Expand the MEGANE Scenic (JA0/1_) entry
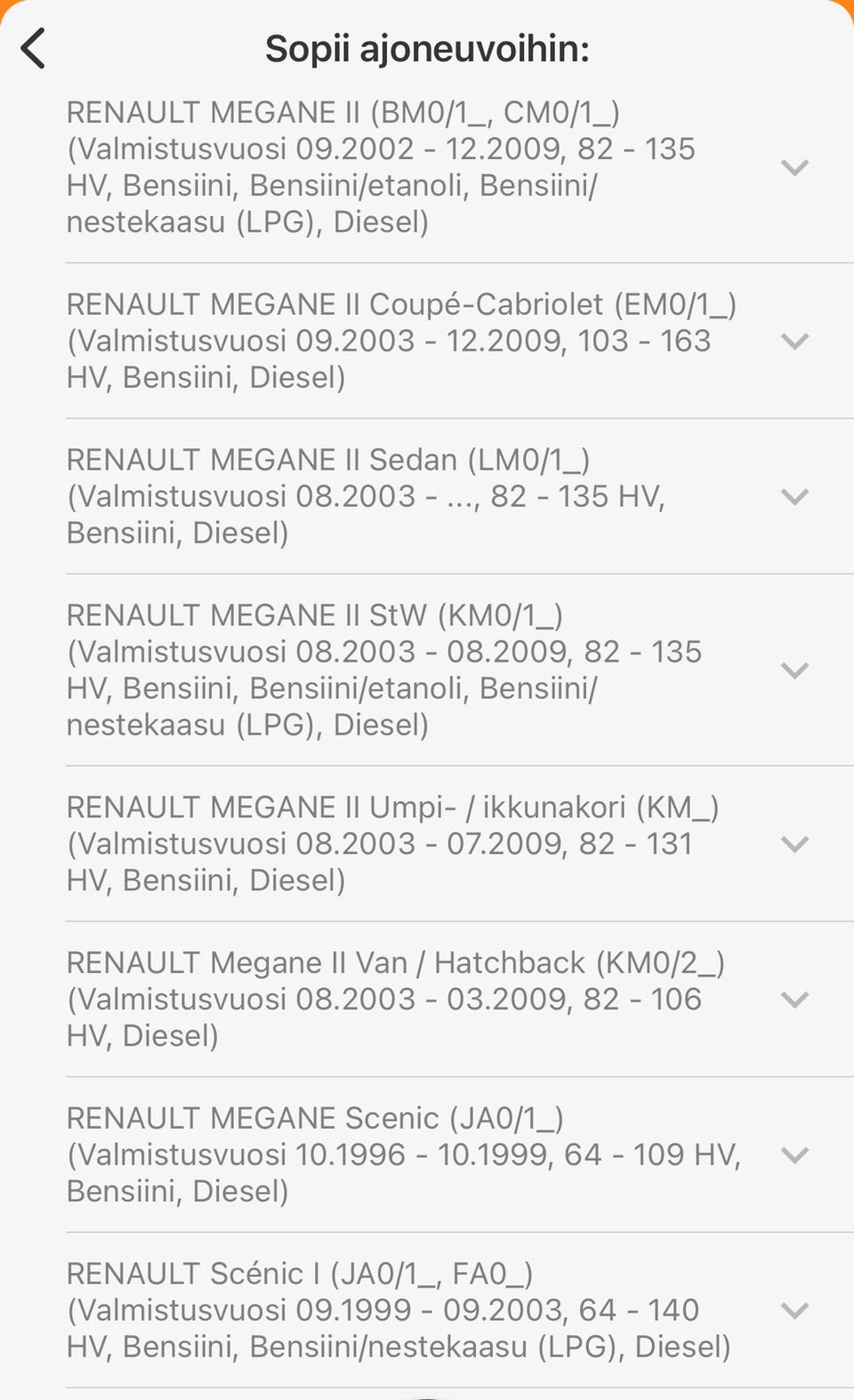Viewport: 854px width, 1400px height. tap(794, 1155)
